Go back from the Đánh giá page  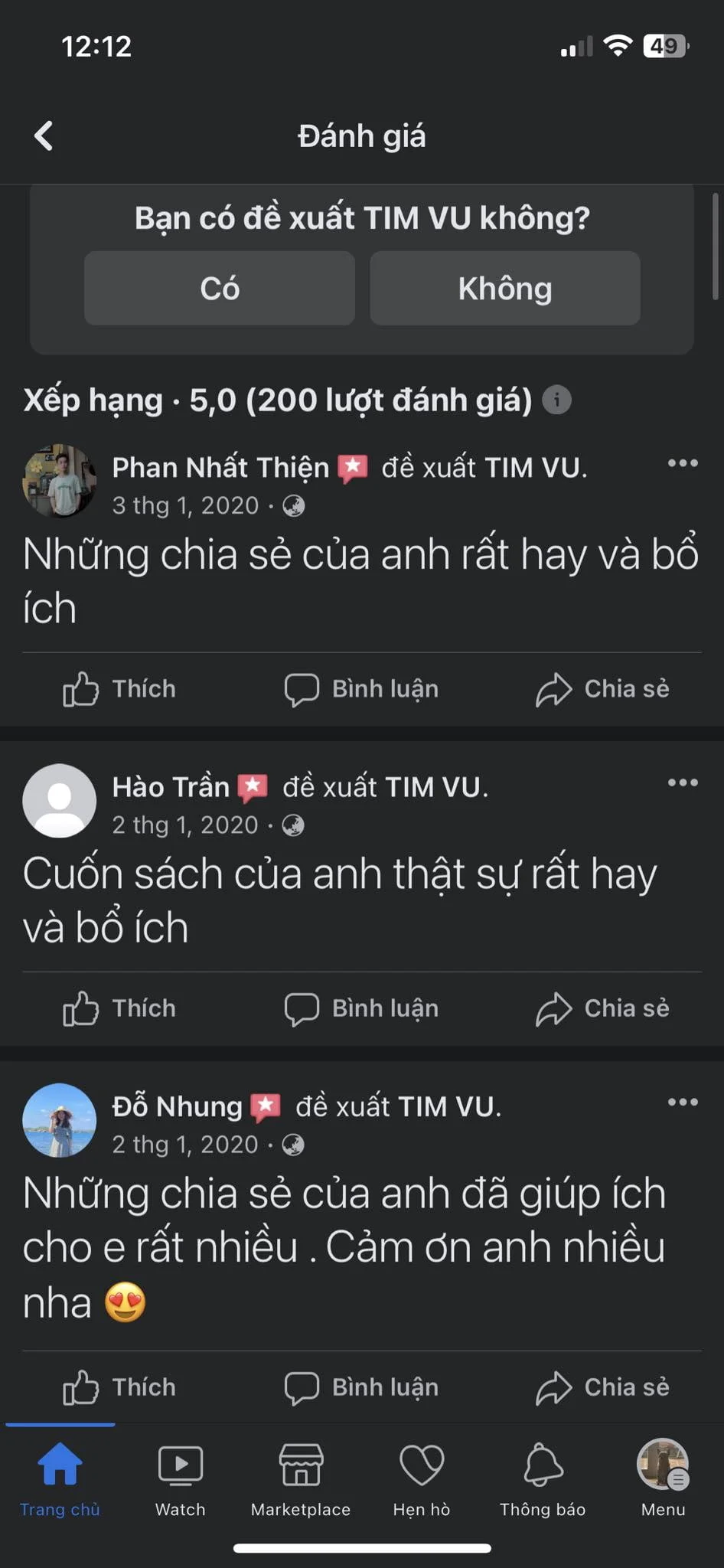point(44,136)
